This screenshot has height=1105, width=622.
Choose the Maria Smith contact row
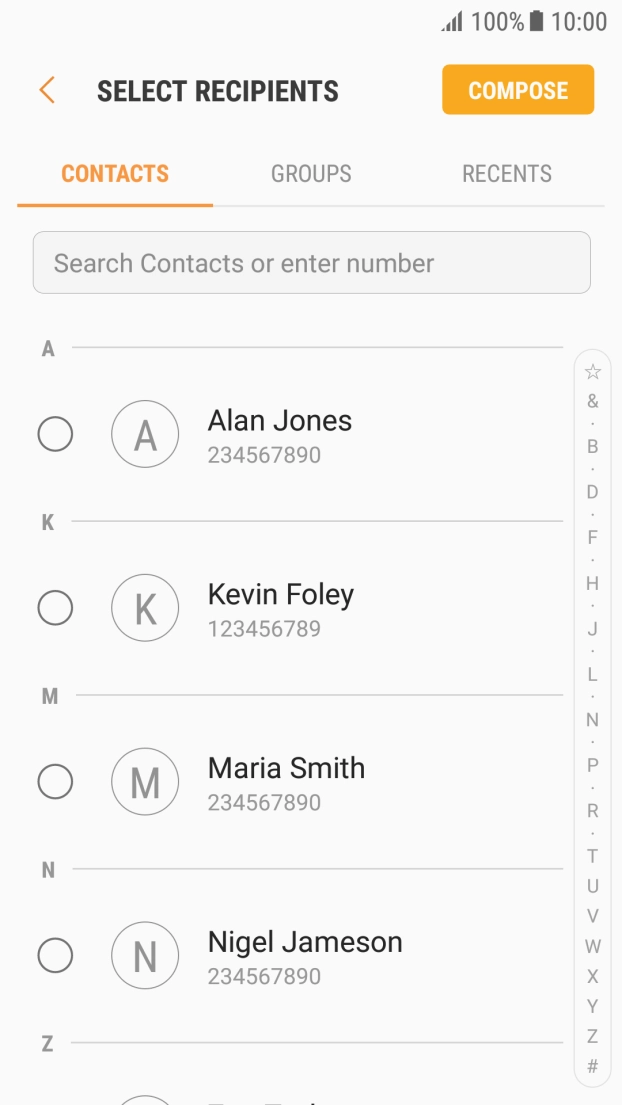click(x=299, y=782)
